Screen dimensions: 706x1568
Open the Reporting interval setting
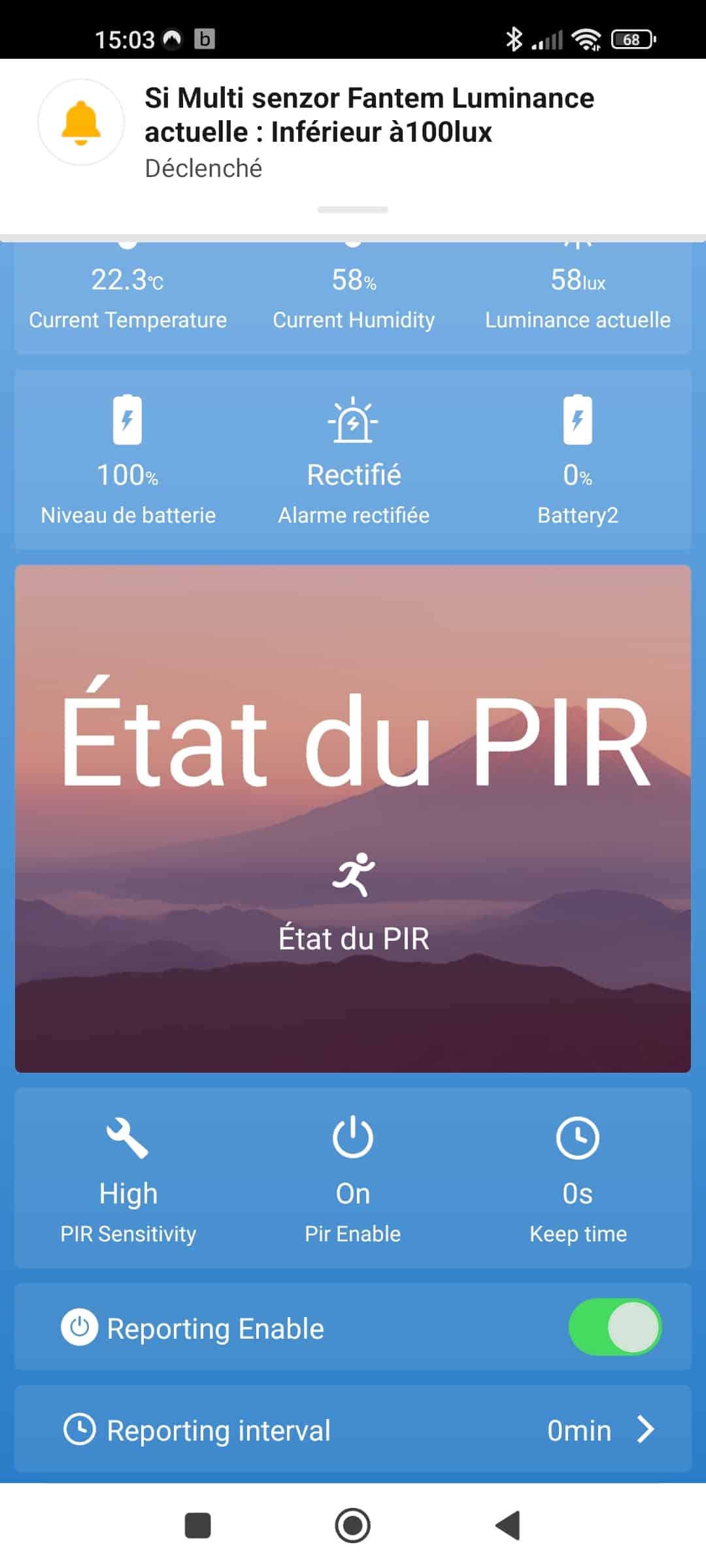point(353,1430)
